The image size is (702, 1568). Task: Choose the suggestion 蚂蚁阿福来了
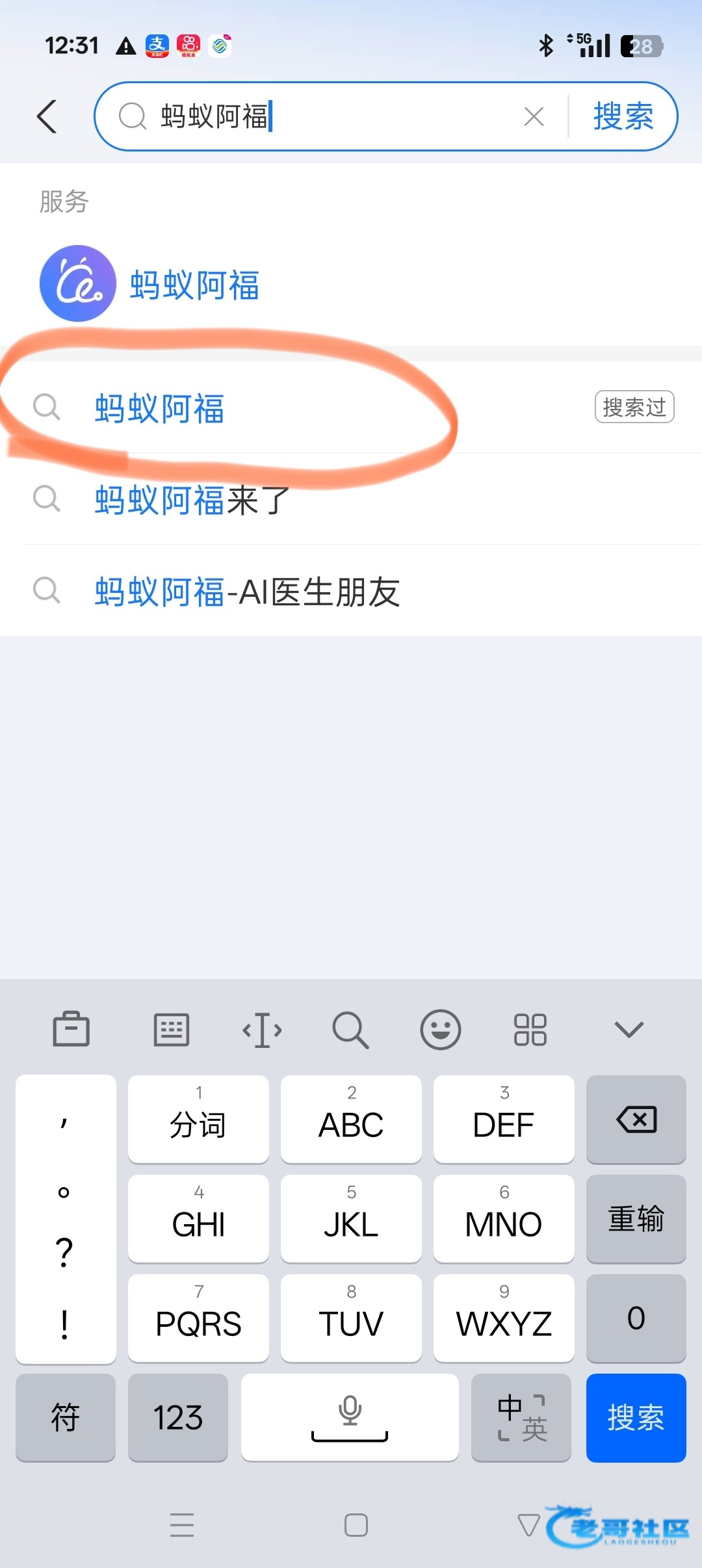(192, 500)
